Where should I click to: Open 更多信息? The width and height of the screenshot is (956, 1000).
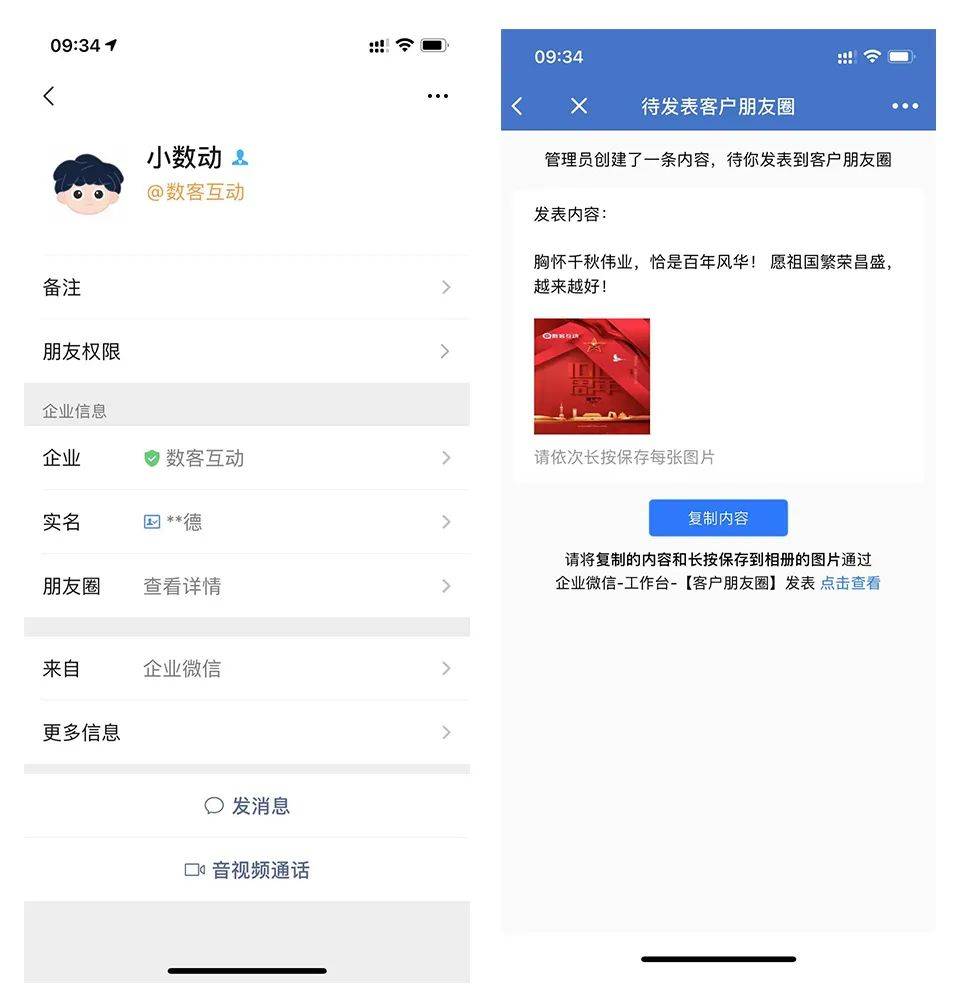point(246,733)
